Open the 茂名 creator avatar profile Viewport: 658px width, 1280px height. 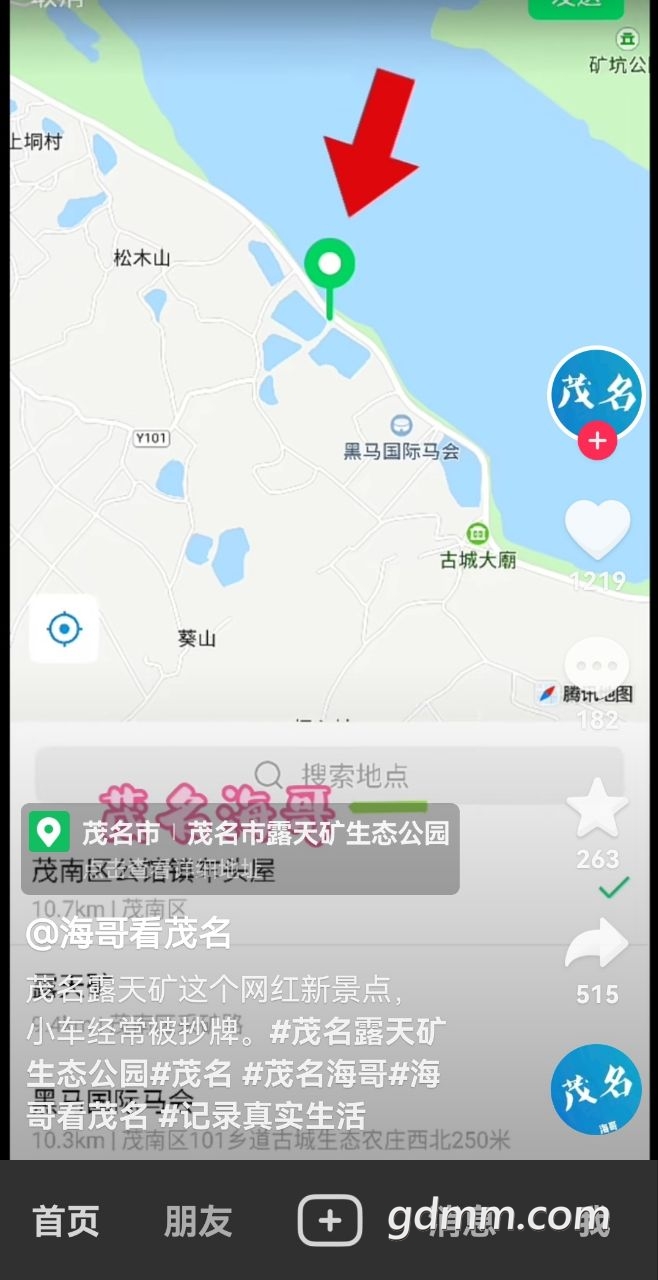coord(597,393)
